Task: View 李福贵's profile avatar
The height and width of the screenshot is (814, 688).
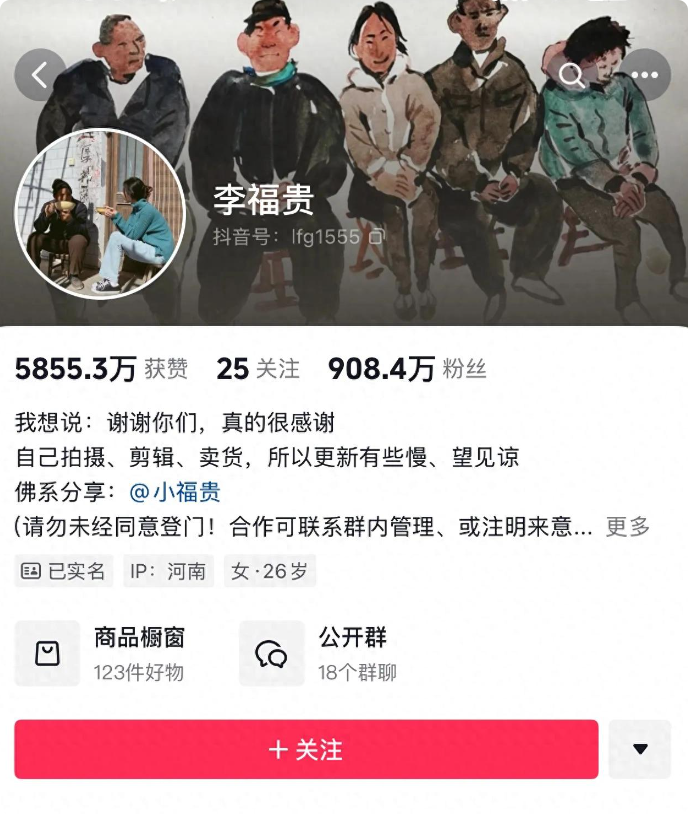Action: coord(100,214)
